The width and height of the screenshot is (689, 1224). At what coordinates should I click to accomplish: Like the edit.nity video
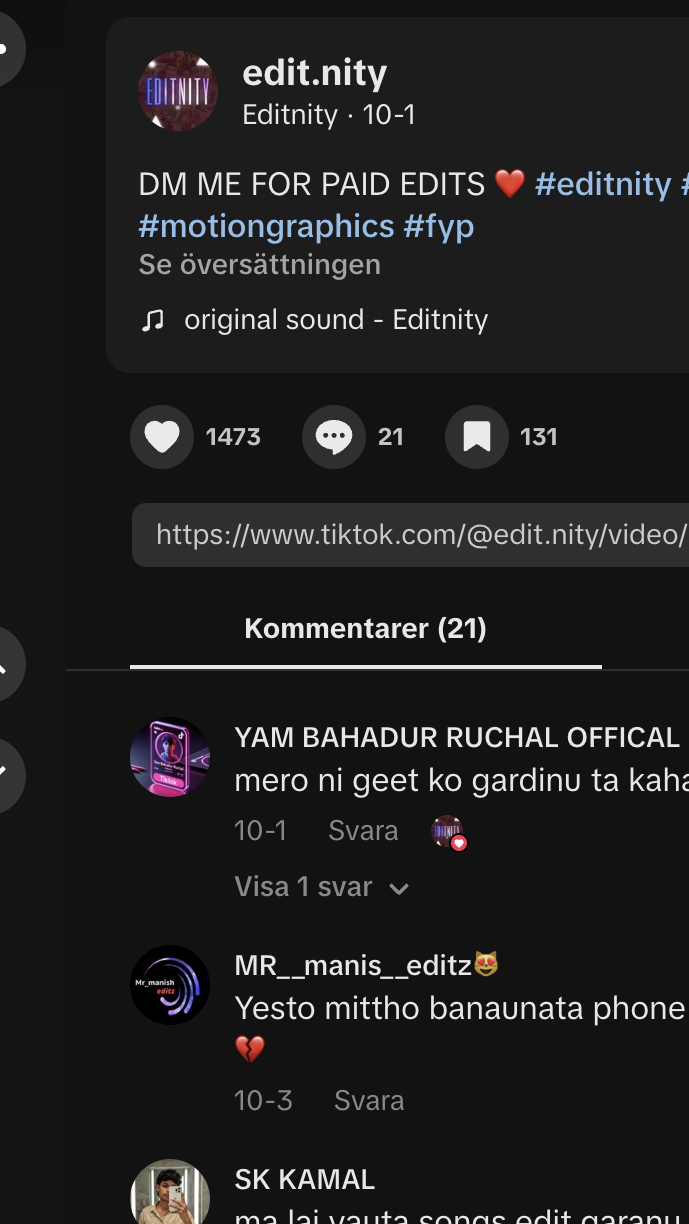click(162, 437)
